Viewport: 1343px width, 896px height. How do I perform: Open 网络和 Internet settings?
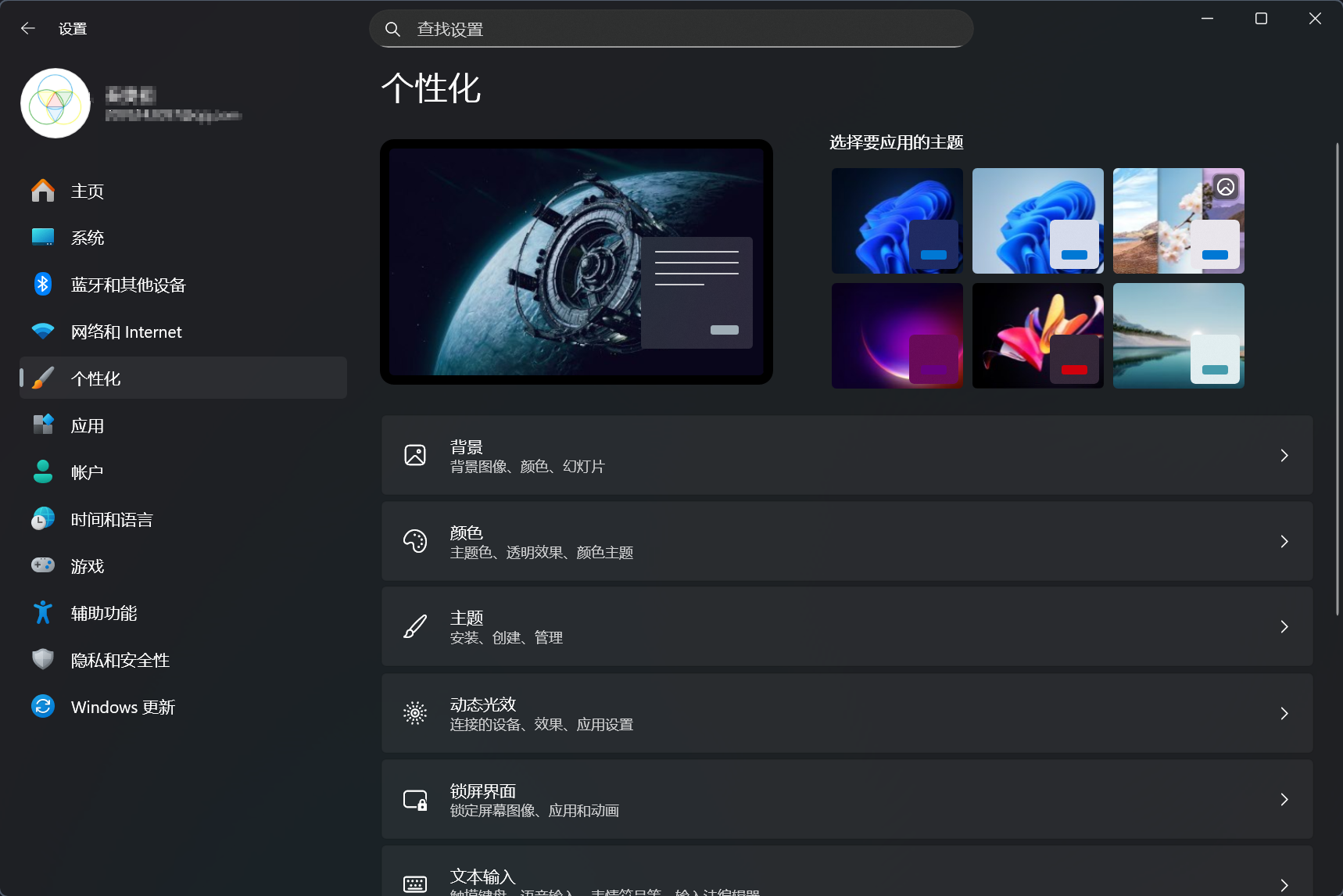(x=126, y=332)
